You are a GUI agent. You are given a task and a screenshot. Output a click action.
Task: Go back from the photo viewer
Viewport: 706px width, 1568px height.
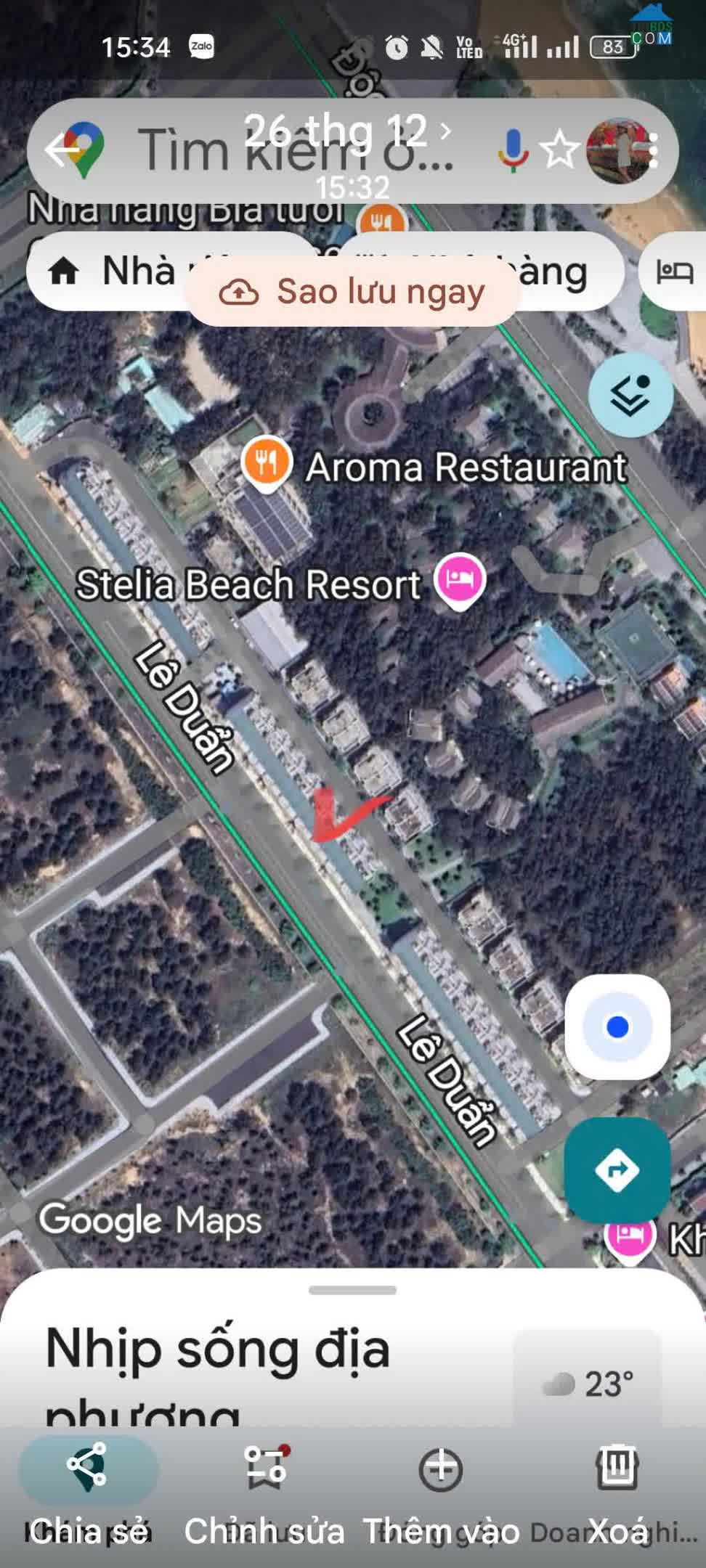pos(62,150)
